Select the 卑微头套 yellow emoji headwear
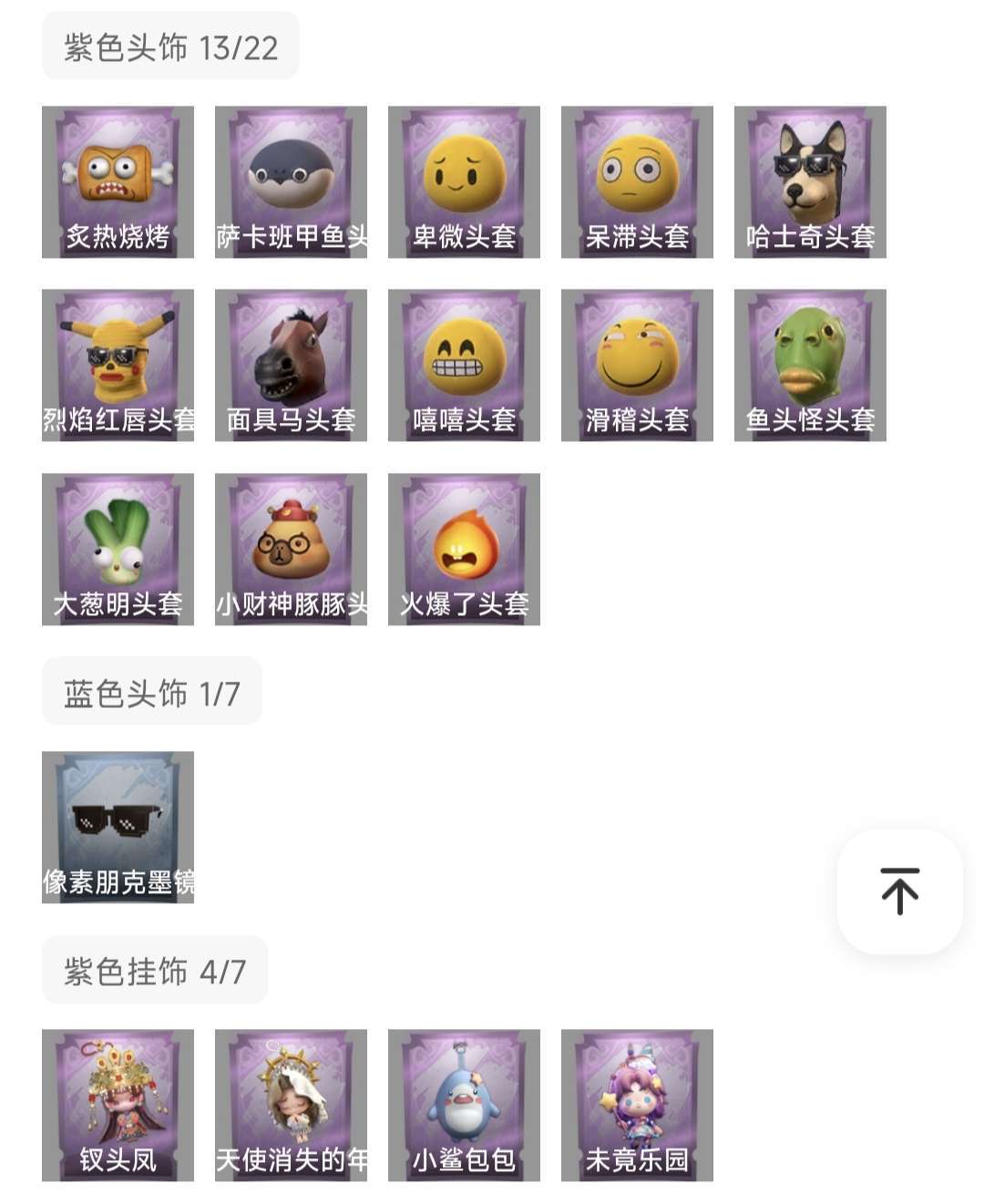This screenshot has height=1204, width=984. pyautogui.click(x=463, y=180)
